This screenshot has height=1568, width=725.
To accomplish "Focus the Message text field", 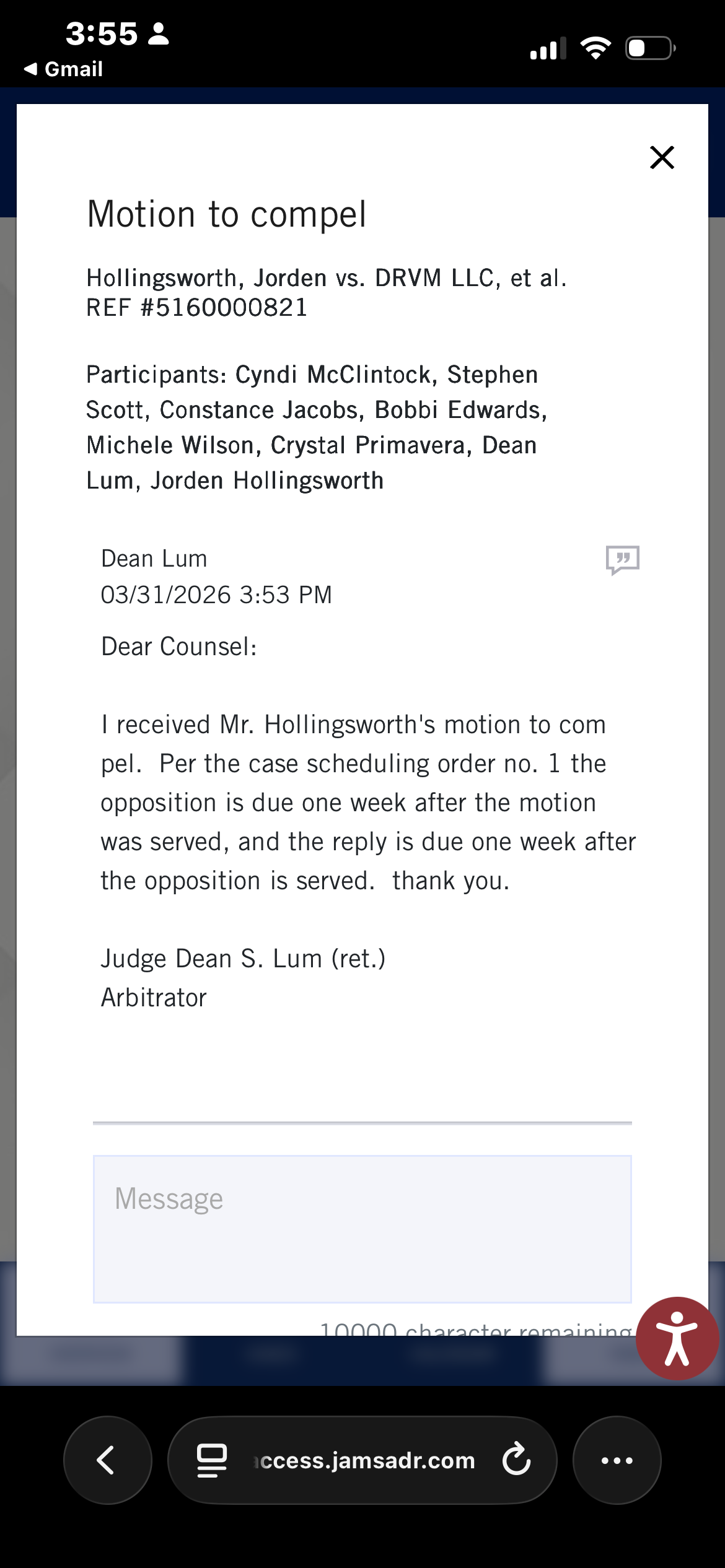I will (x=362, y=1229).
